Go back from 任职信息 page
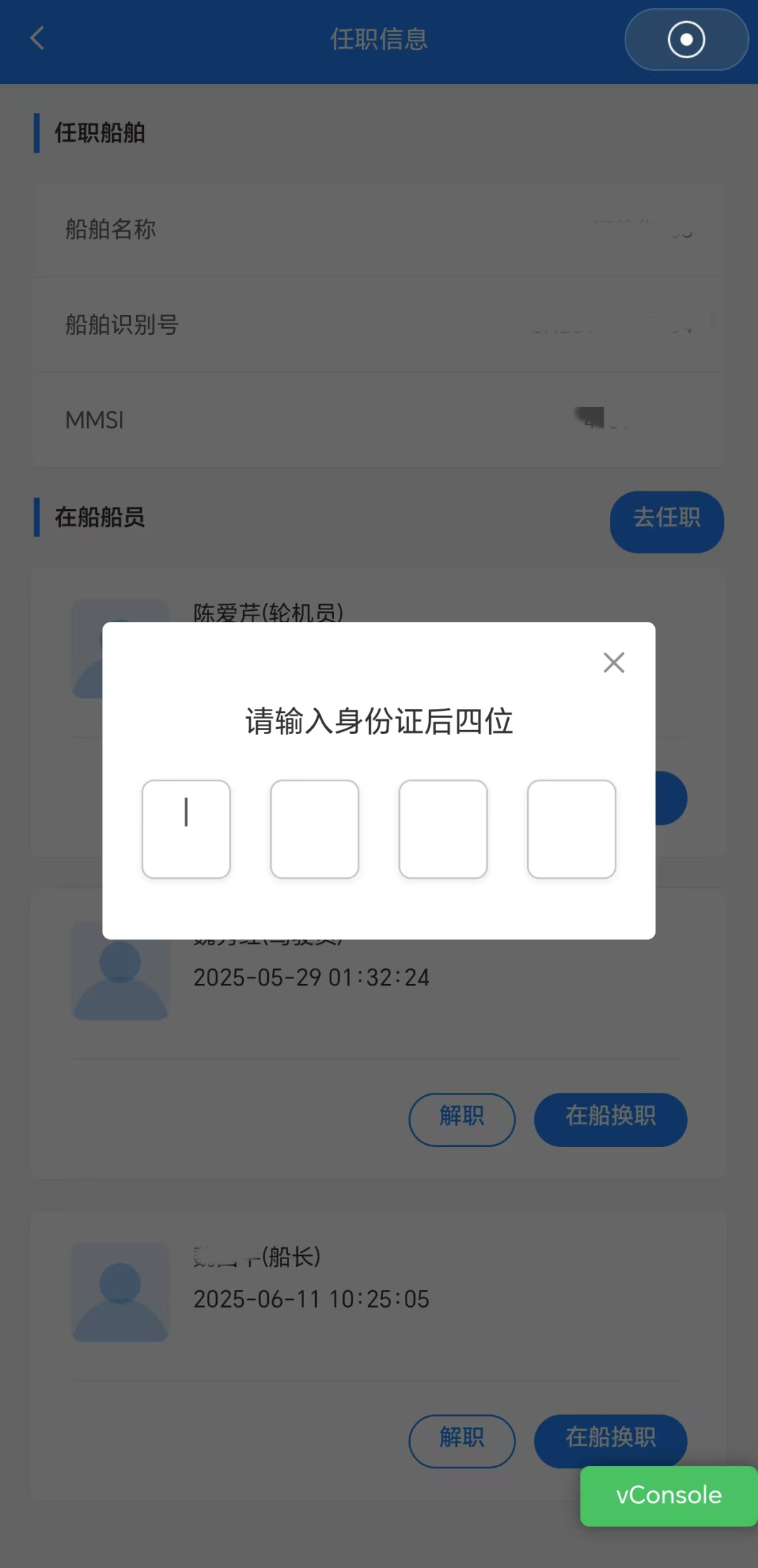Viewport: 758px width, 1568px height. (x=38, y=39)
